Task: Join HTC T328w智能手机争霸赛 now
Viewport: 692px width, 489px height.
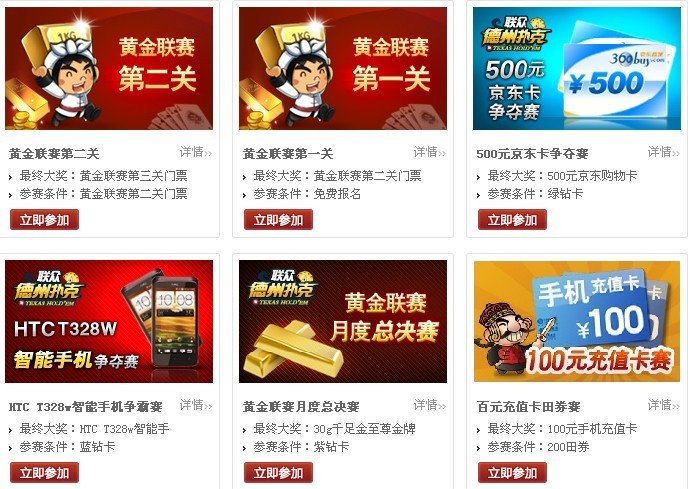Action: tap(44, 473)
